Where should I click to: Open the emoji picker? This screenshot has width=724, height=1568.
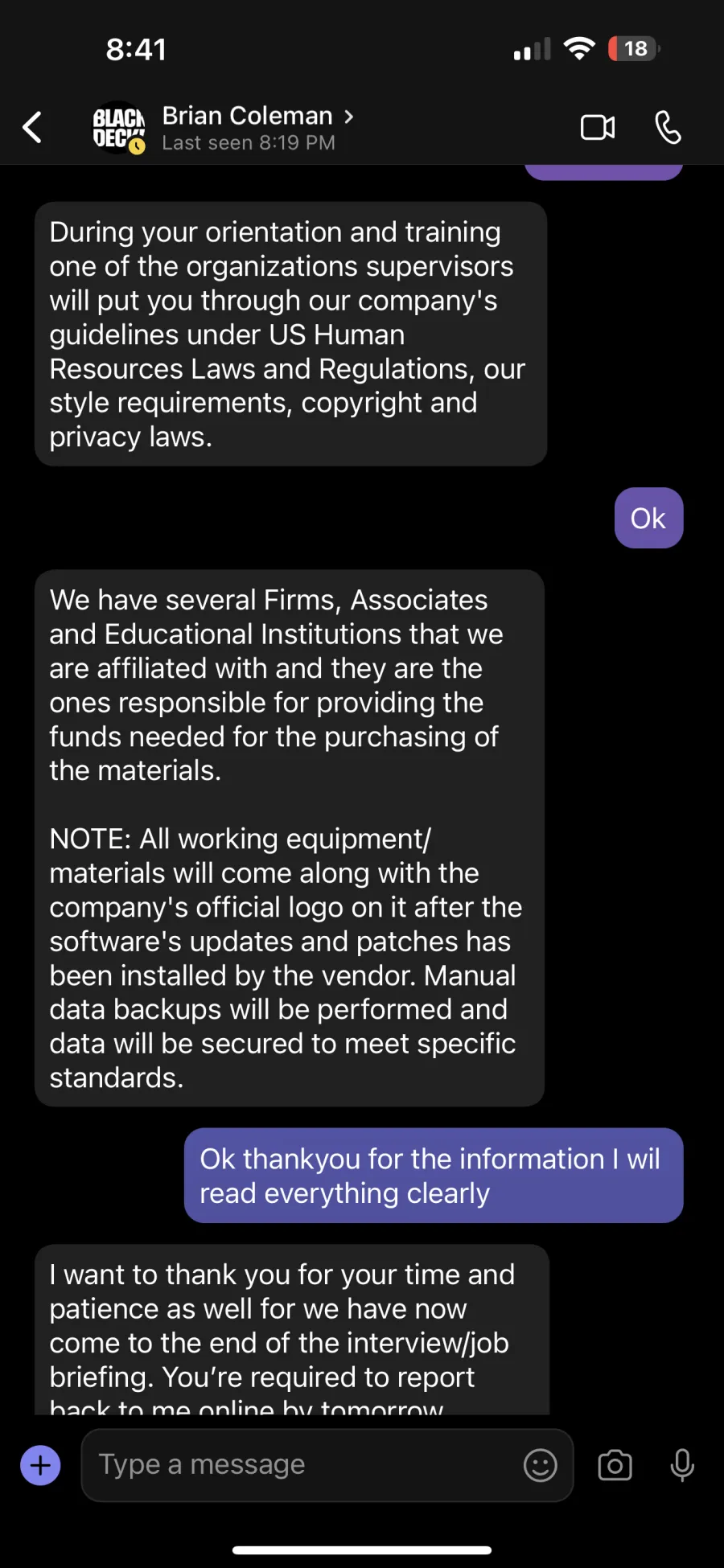[541, 1465]
